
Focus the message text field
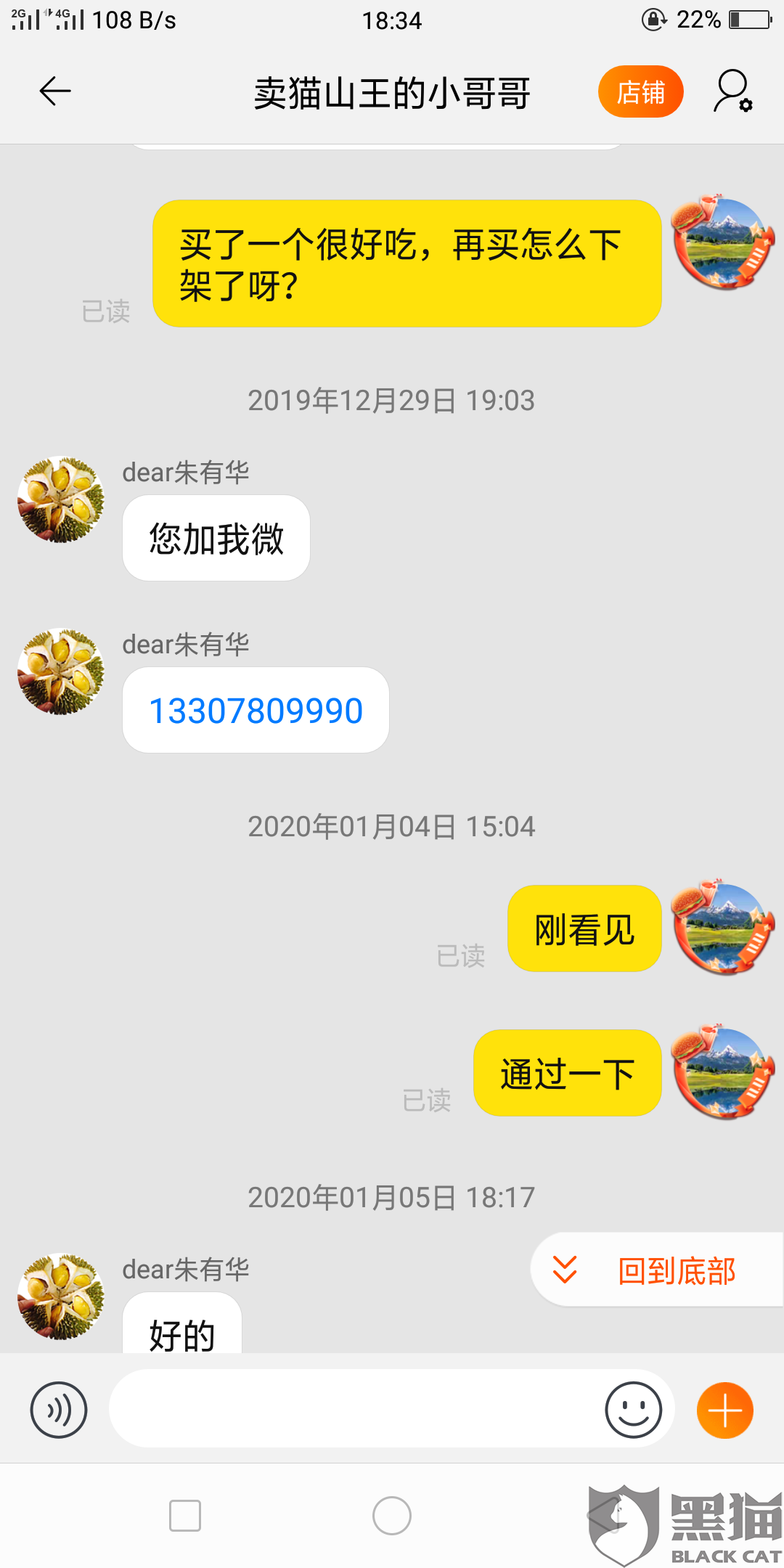pos(356,1408)
